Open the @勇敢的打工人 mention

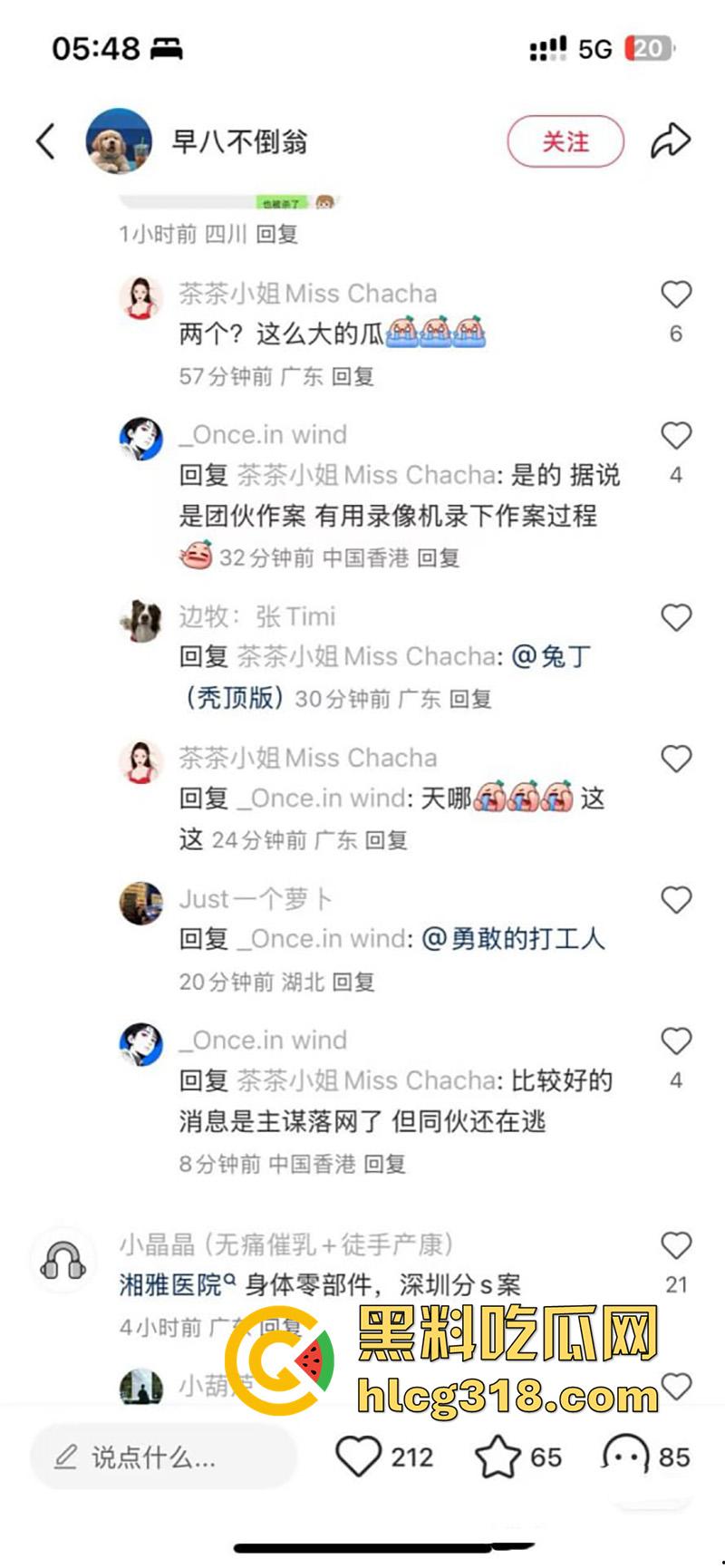point(517,939)
